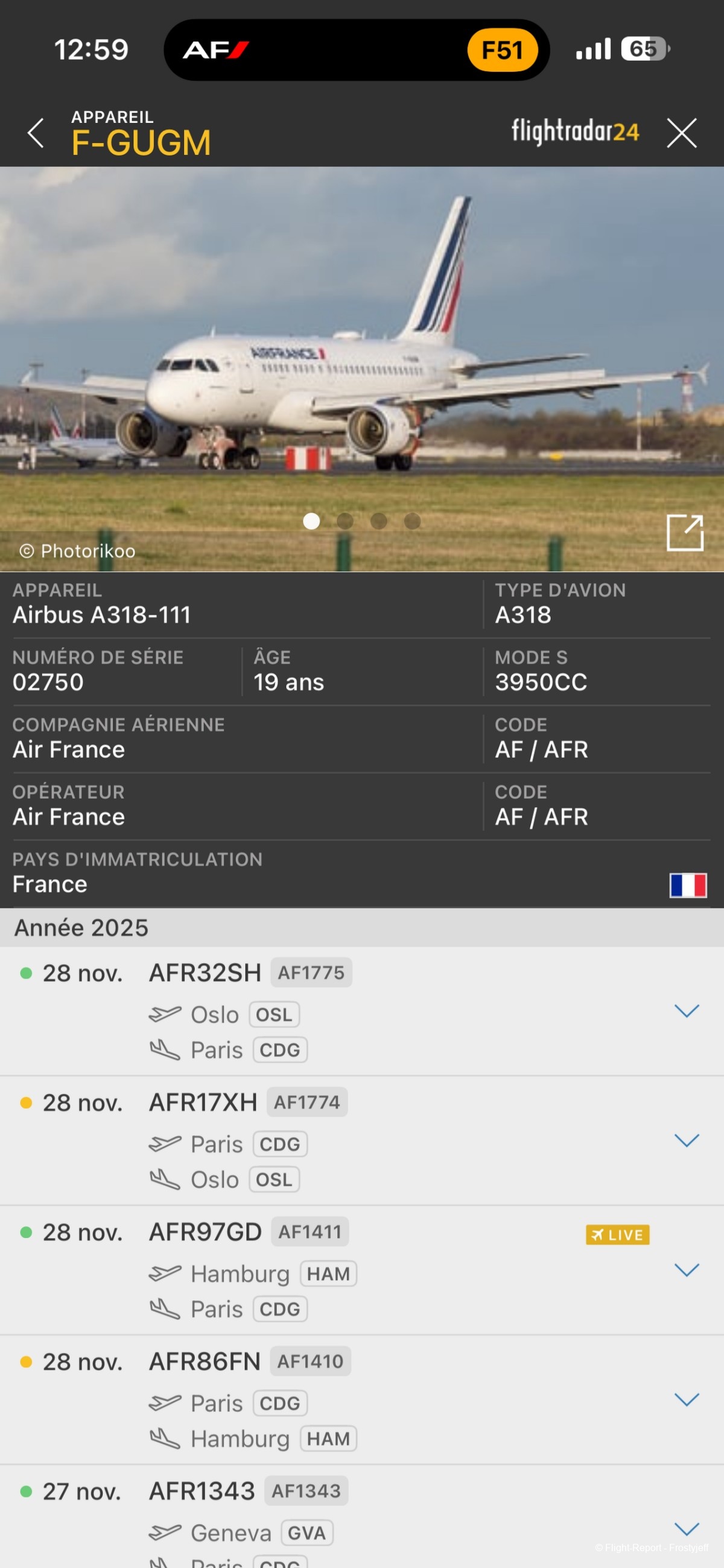The image size is (724, 1568).
Task: Open the aircraft photo in full view
Action: [x=684, y=533]
